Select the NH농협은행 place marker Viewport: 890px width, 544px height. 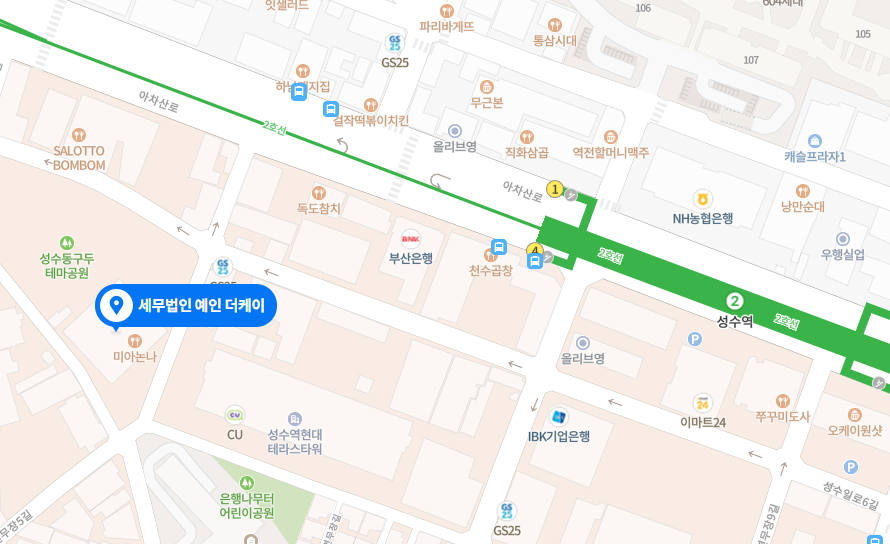coord(703,199)
